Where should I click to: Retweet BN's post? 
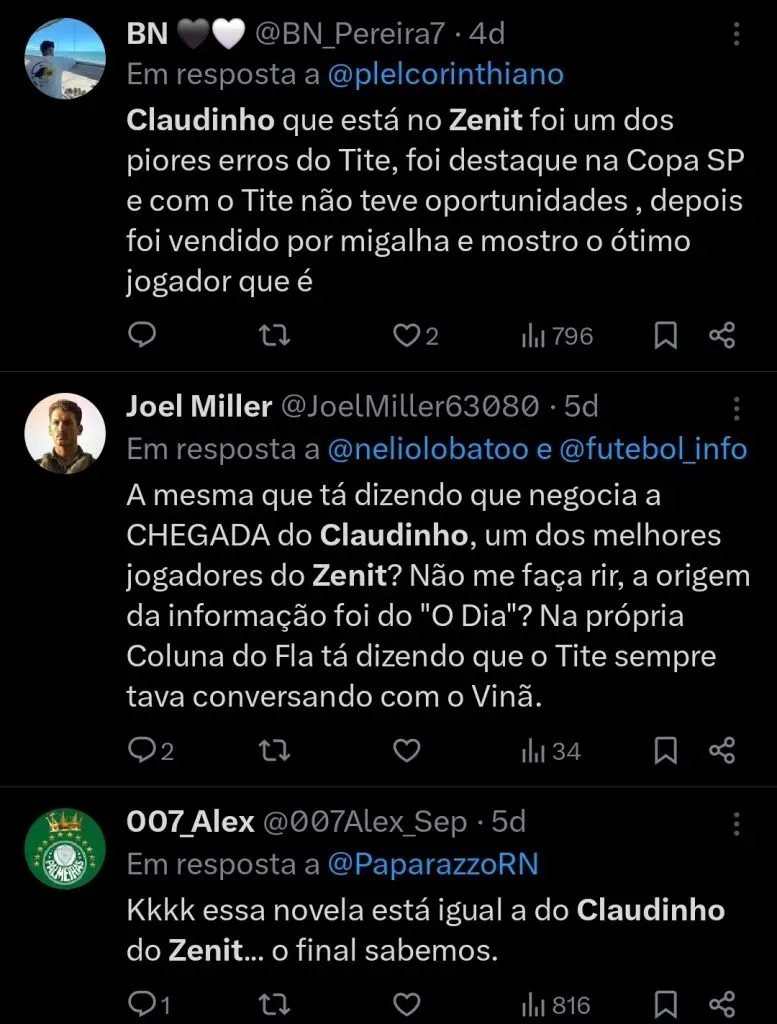(274, 335)
